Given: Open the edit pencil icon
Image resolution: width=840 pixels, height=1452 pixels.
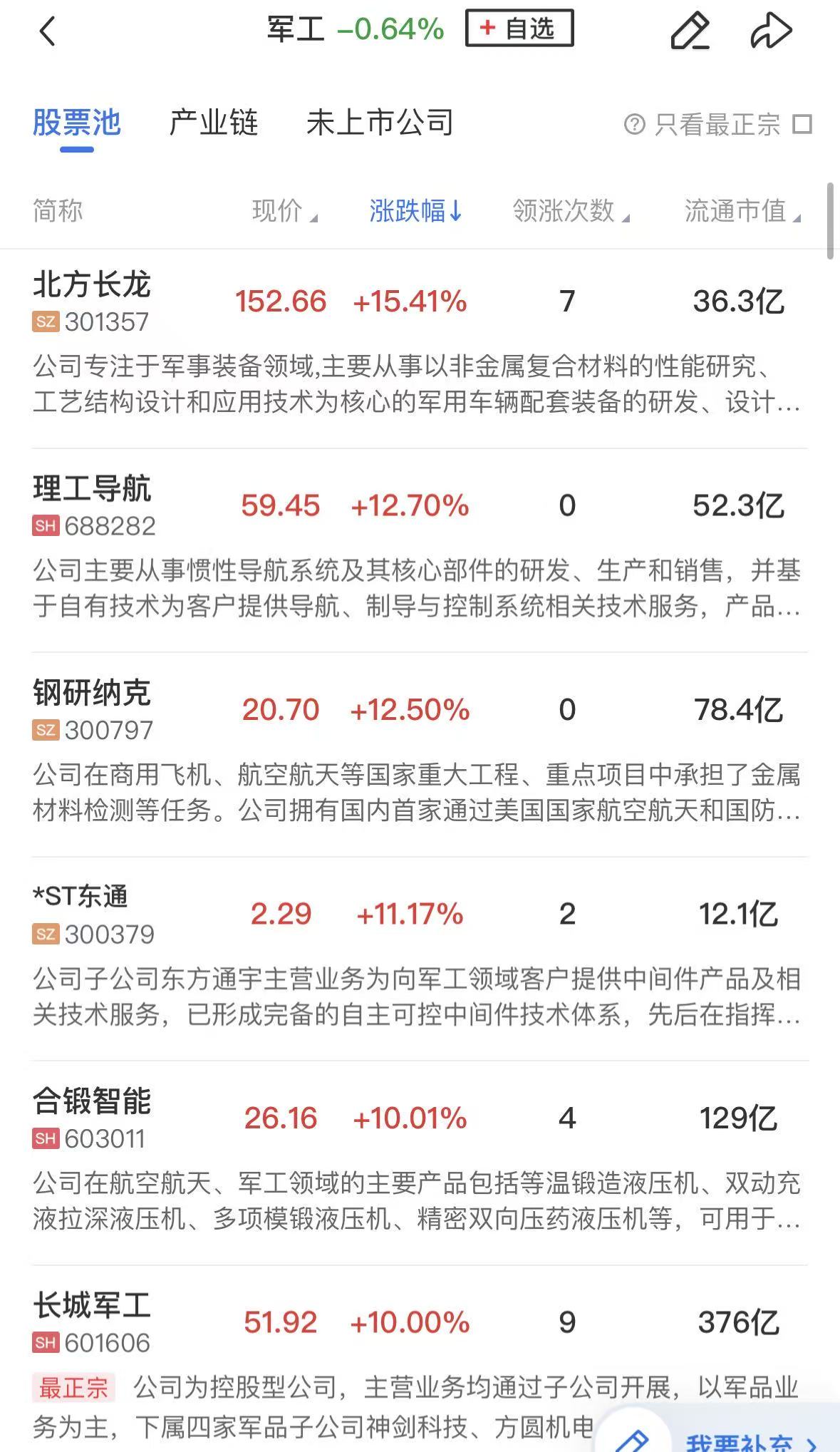Looking at the screenshot, I should point(690,31).
